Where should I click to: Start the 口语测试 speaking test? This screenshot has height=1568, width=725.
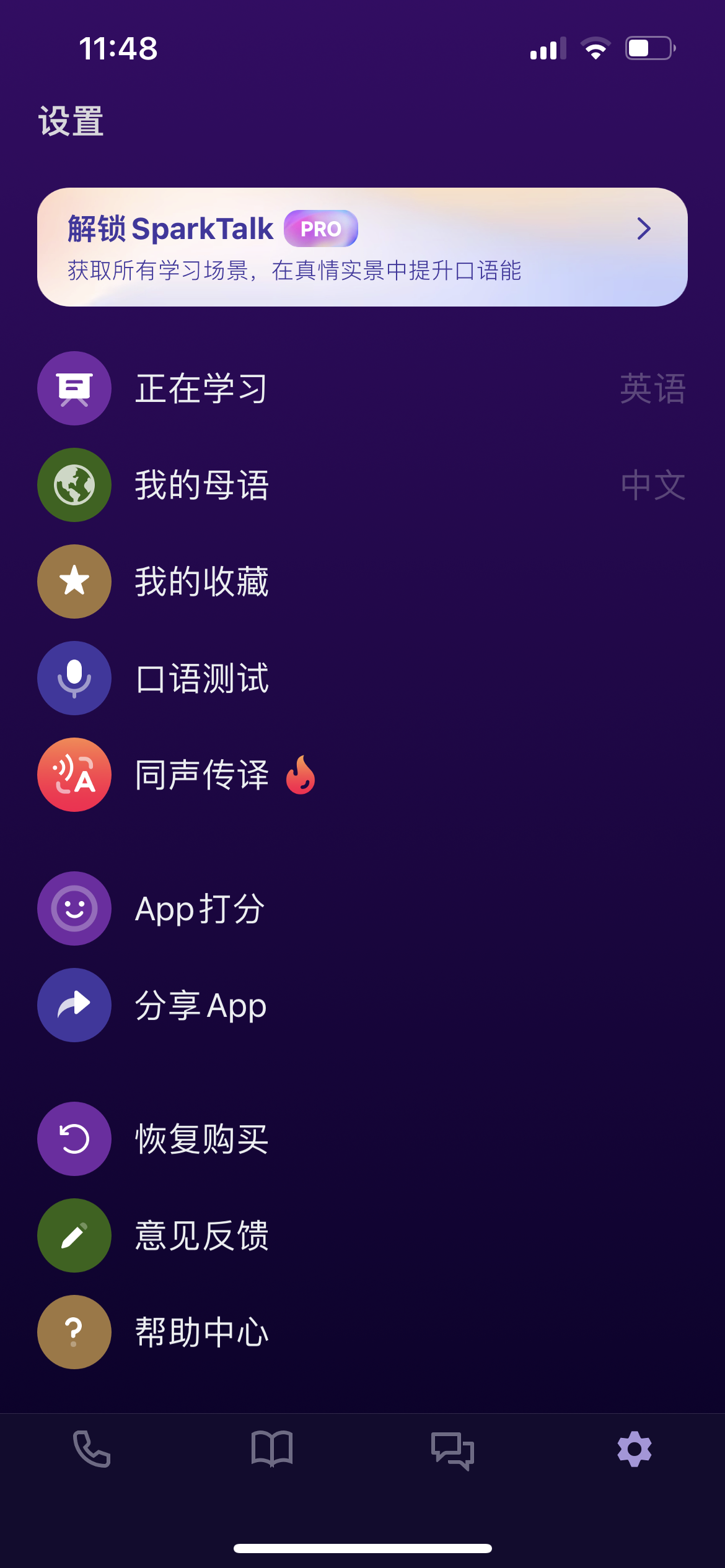362,678
